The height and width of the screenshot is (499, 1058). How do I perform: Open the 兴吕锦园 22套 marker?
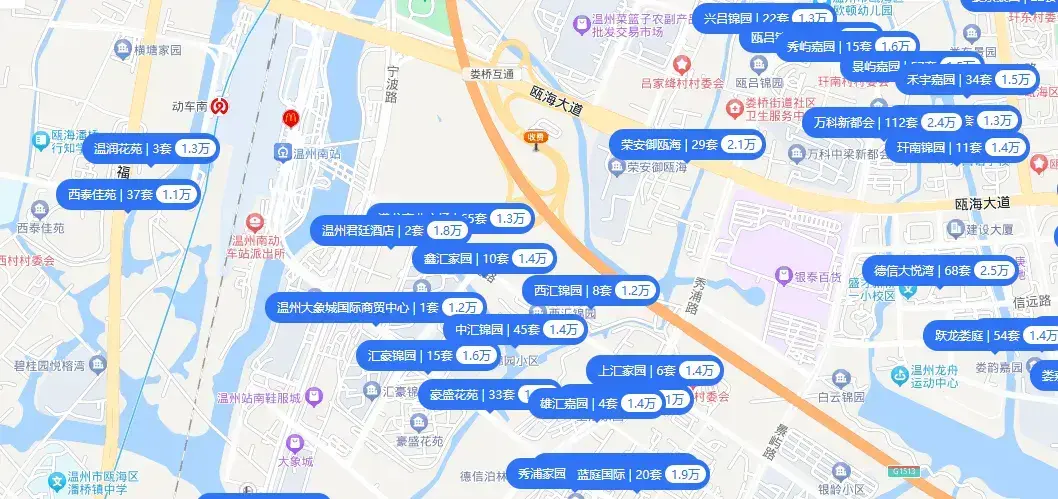[x=764, y=18]
